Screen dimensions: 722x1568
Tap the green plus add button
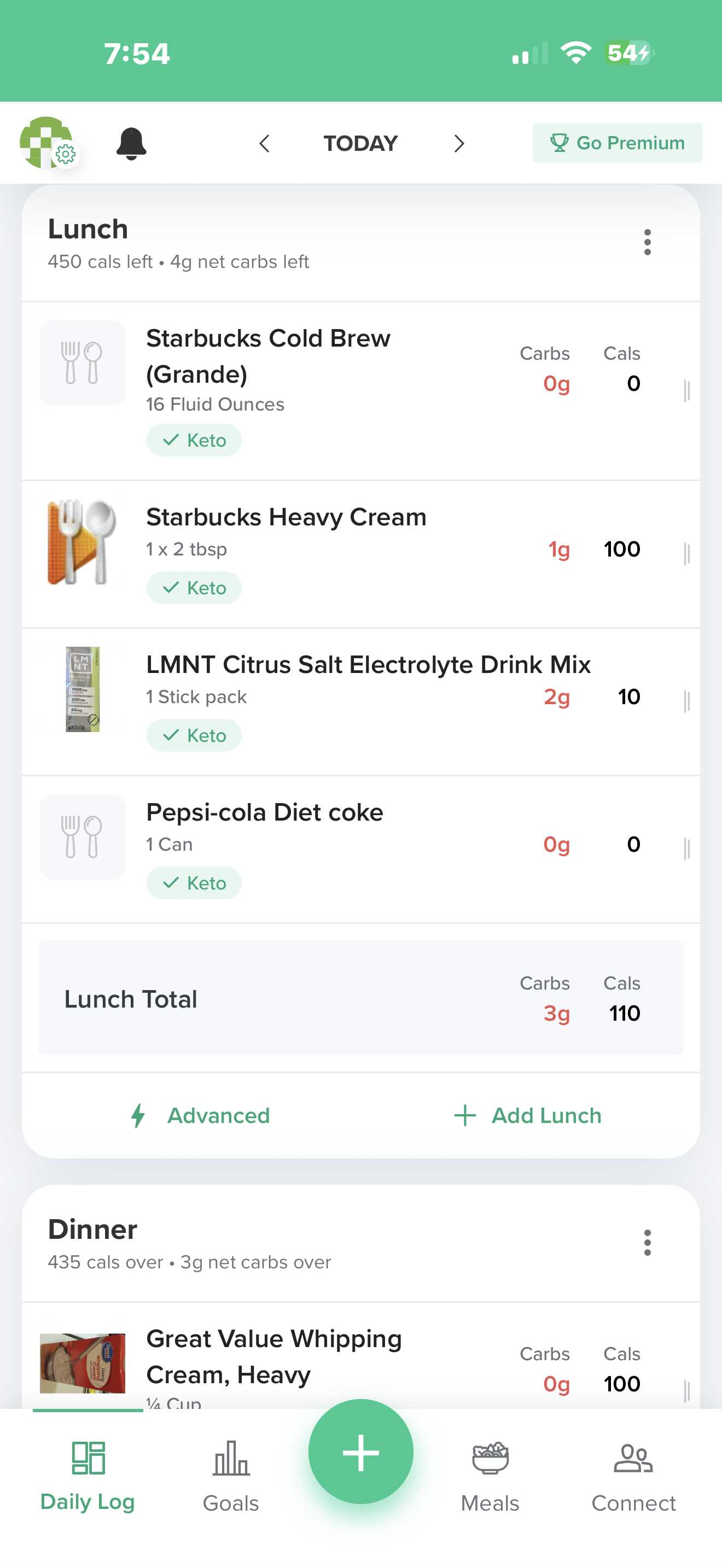[360, 1451]
